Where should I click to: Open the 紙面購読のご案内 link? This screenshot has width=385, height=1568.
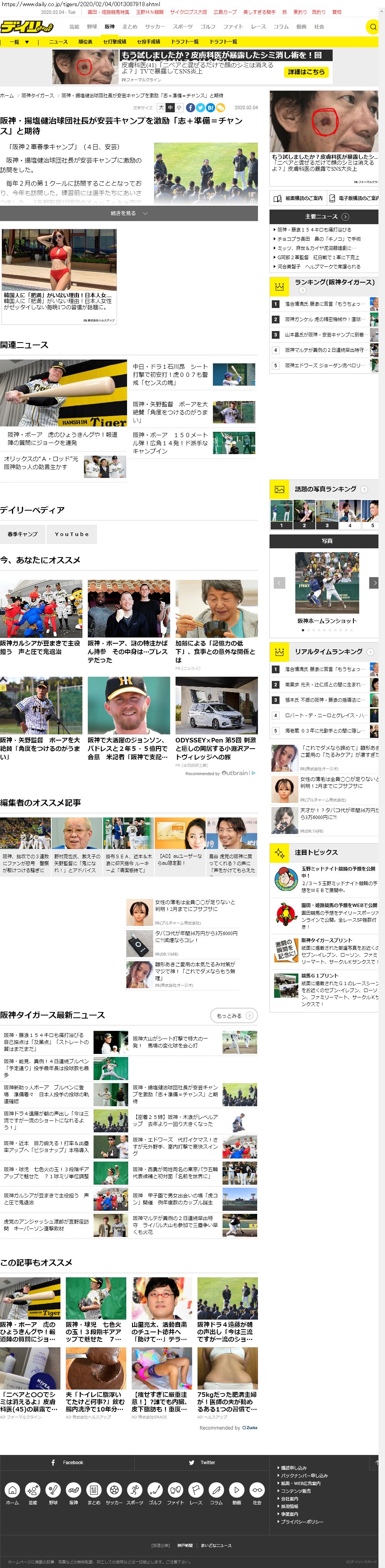298,198
